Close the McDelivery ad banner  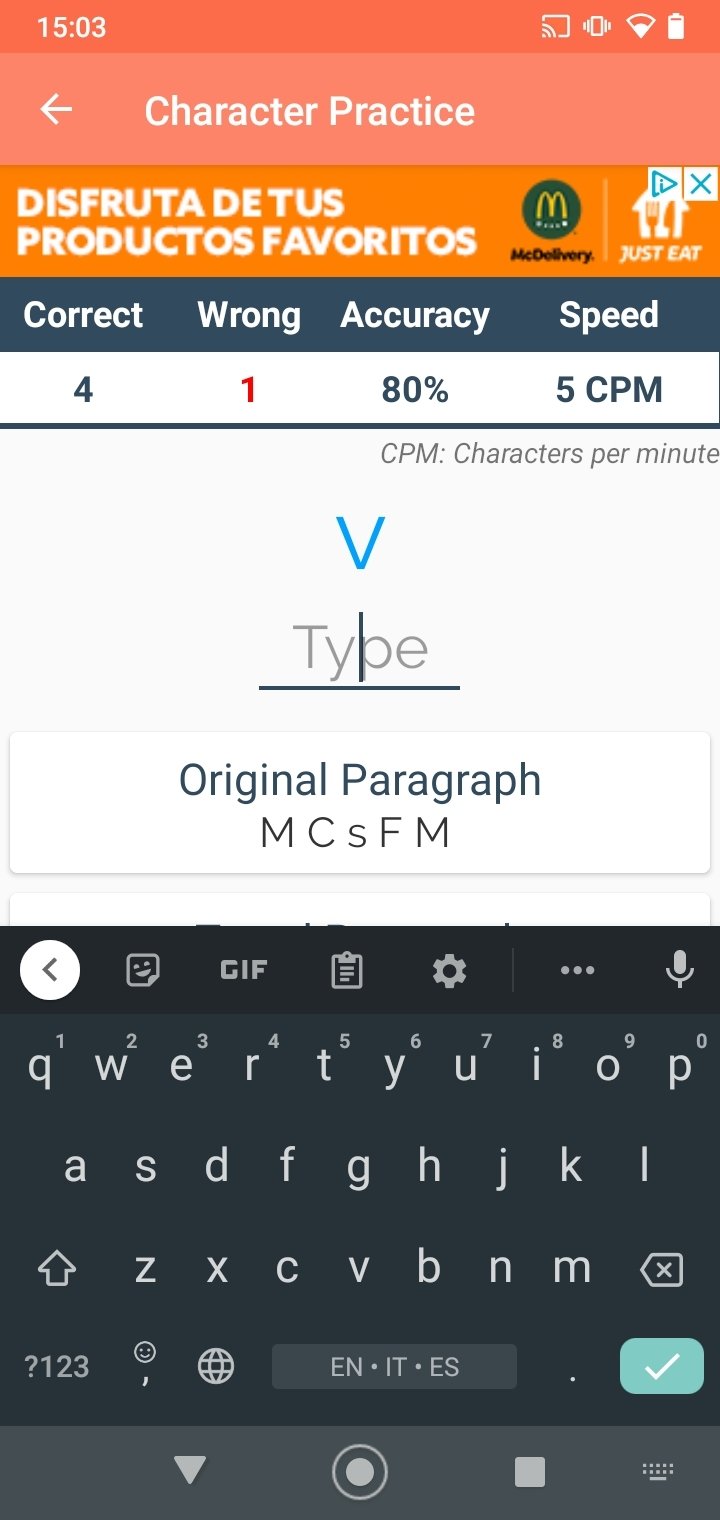pos(704,183)
